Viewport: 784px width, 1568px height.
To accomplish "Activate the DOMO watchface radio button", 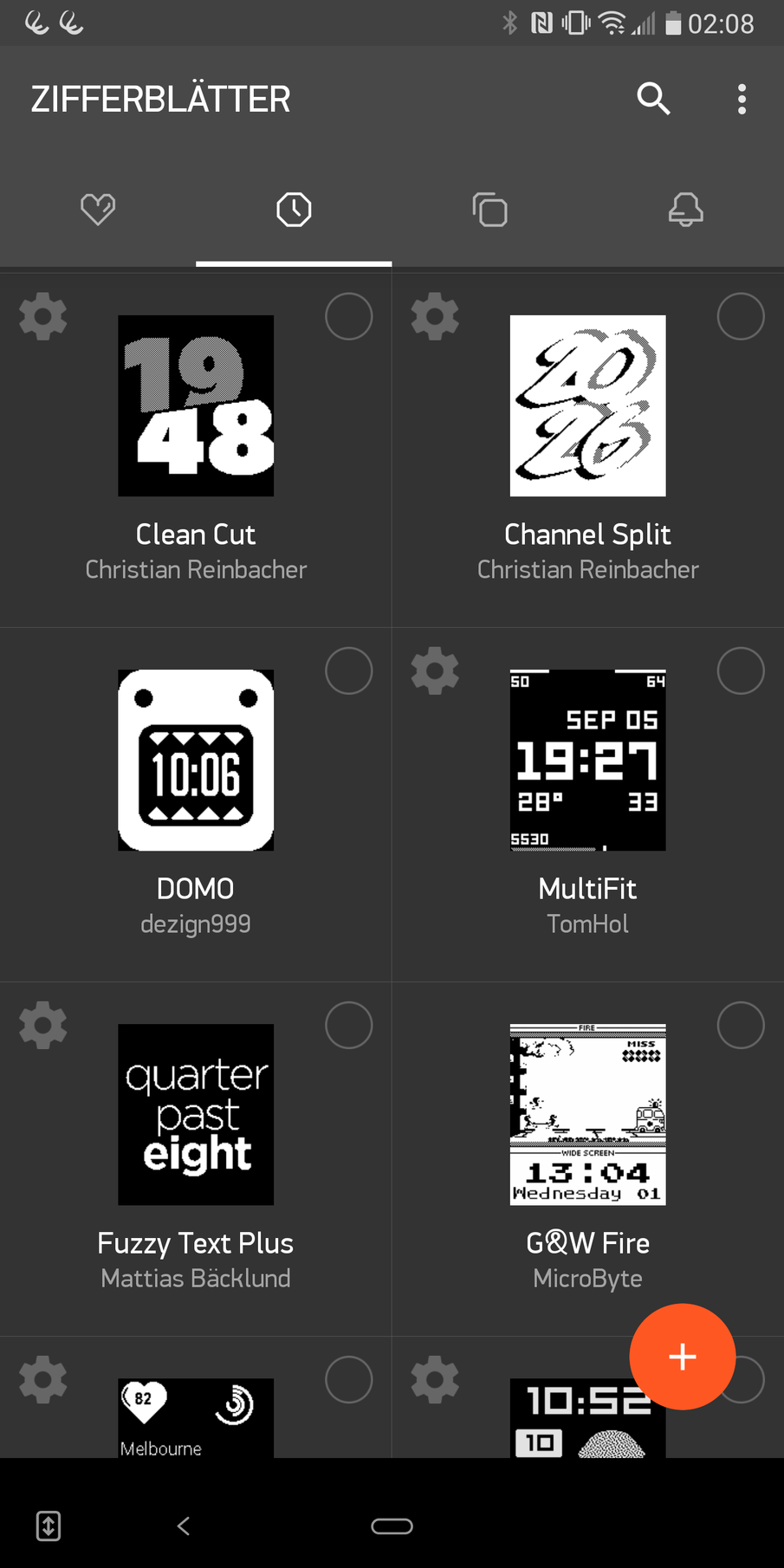I will tap(348, 671).
